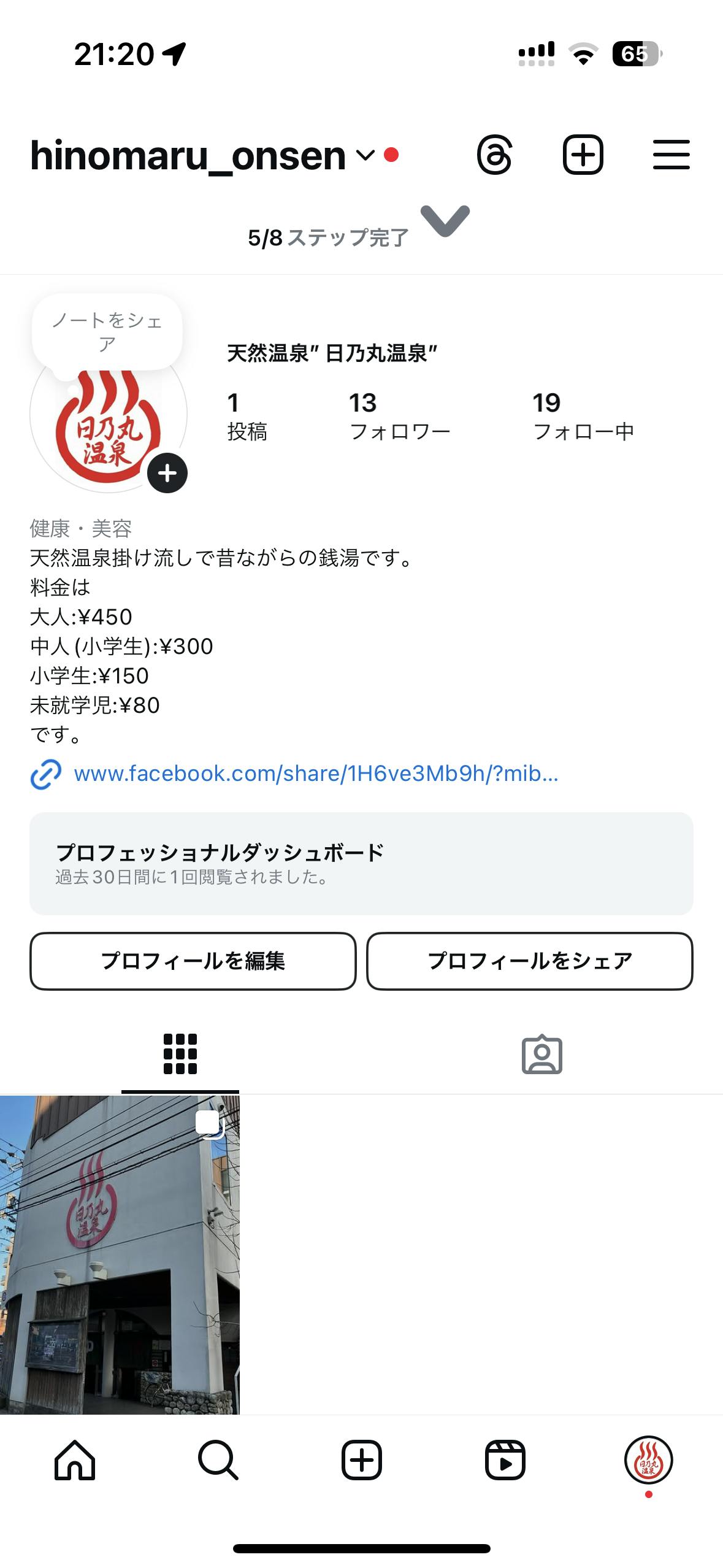This screenshot has height=1568, width=723.
Task: Open the hamburger settings menu
Action: click(x=671, y=155)
